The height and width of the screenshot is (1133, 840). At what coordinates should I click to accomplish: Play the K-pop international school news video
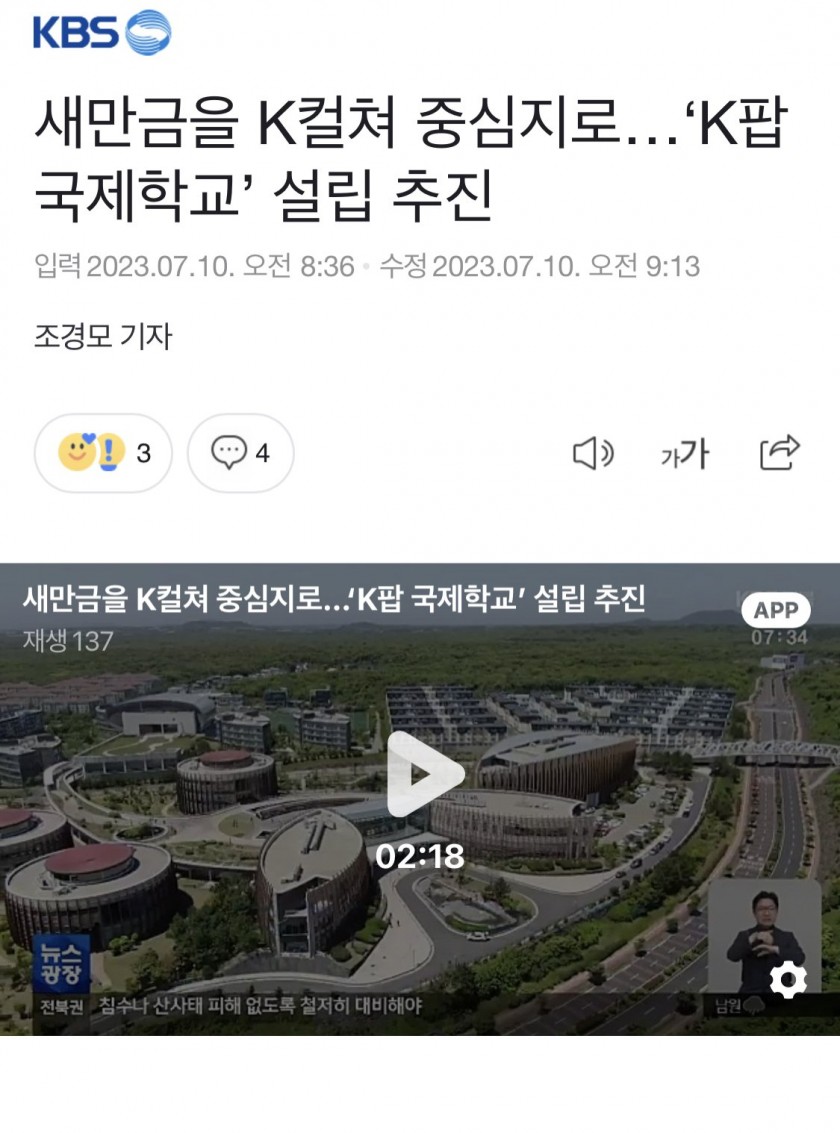coord(425,775)
